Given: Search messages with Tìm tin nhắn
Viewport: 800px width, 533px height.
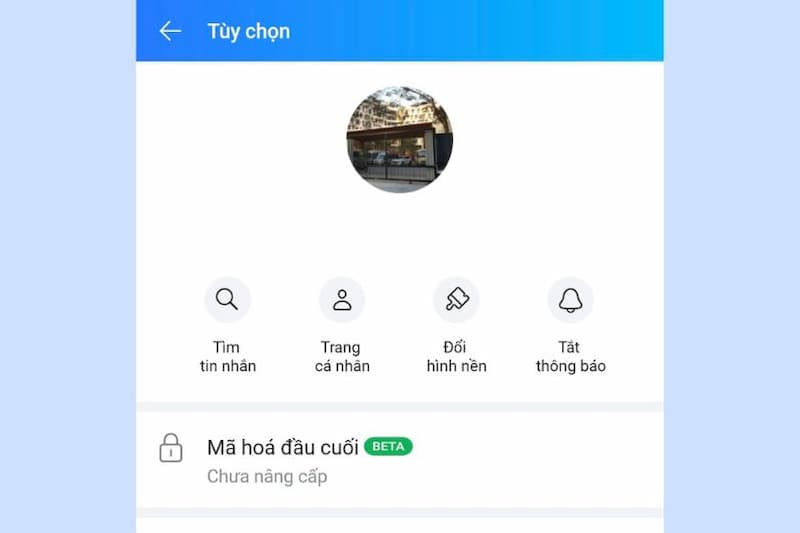Looking at the screenshot, I should 227,300.
